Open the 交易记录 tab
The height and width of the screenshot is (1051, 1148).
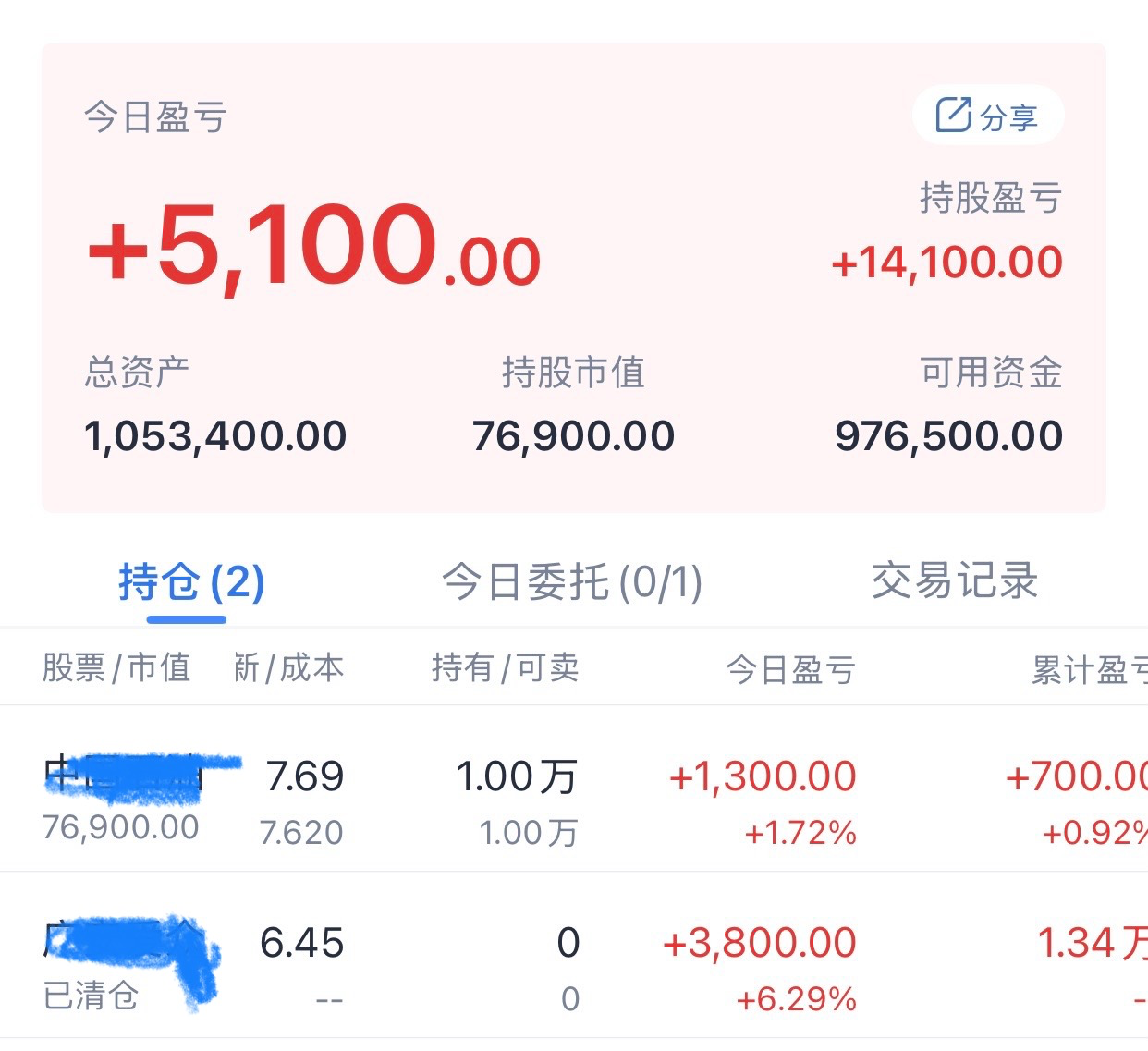tap(955, 581)
